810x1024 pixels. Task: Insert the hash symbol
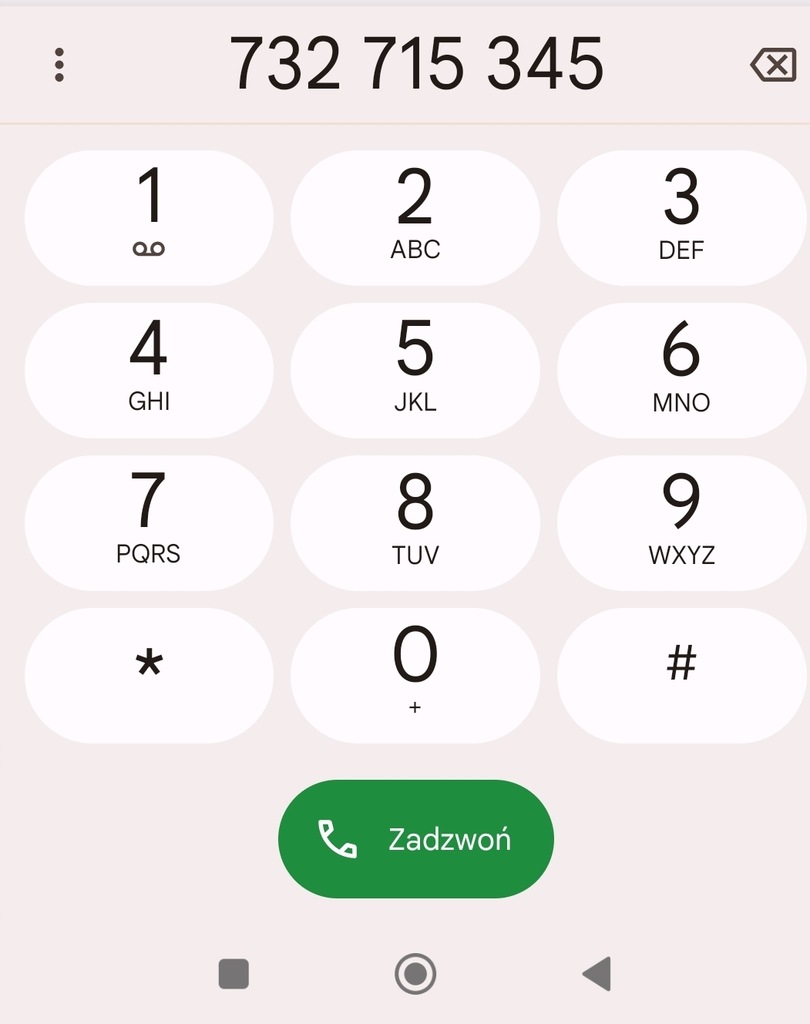pos(681,675)
